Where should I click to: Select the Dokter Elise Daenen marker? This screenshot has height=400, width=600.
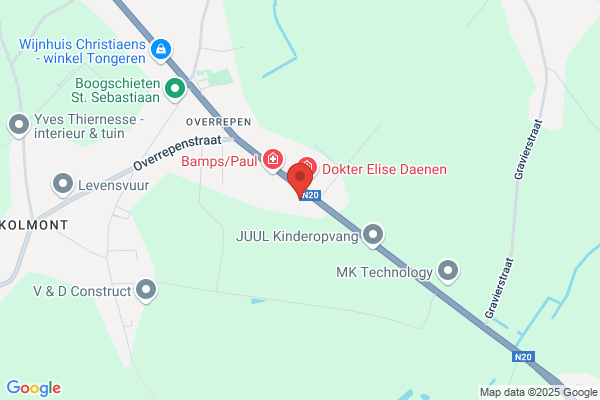(x=309, y=165)
